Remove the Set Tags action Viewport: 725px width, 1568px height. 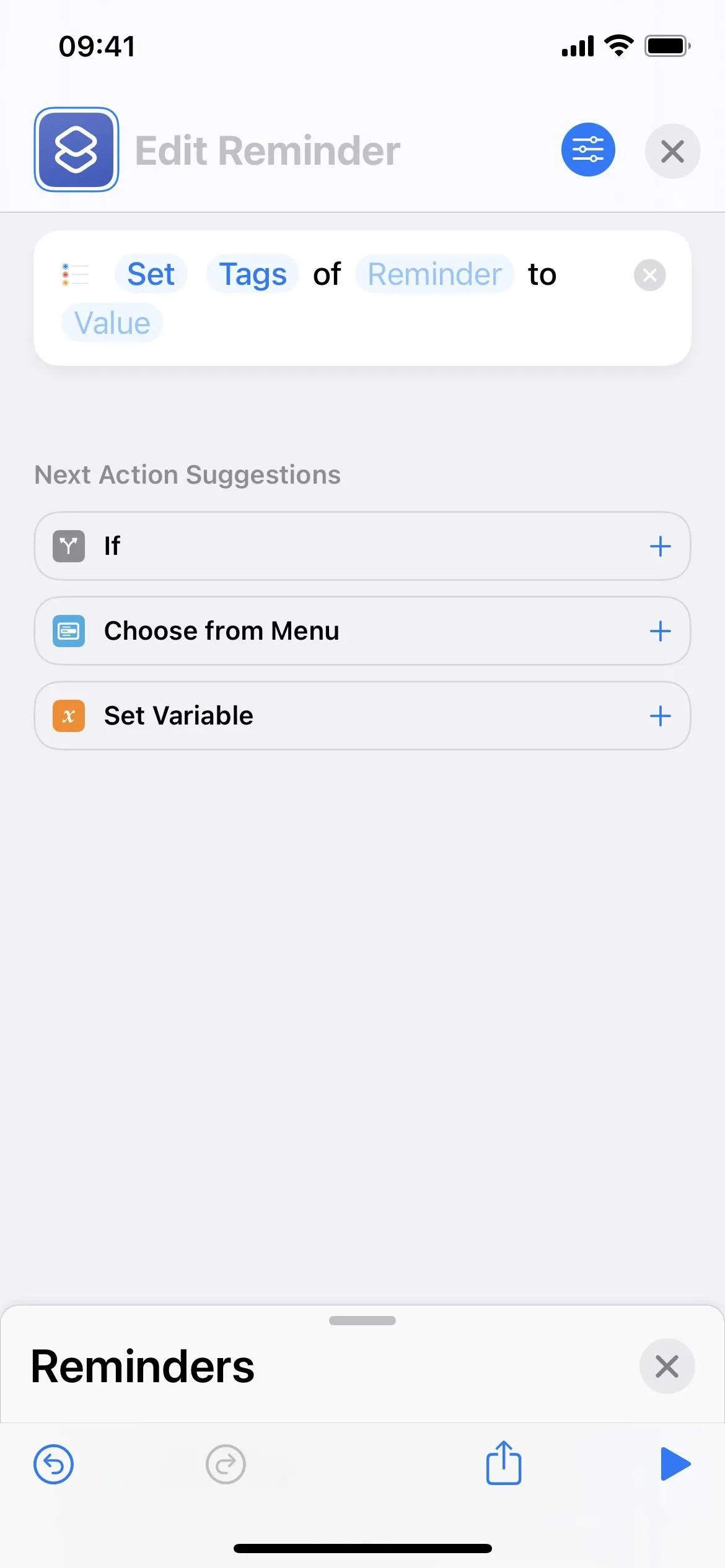click(649, 275)
